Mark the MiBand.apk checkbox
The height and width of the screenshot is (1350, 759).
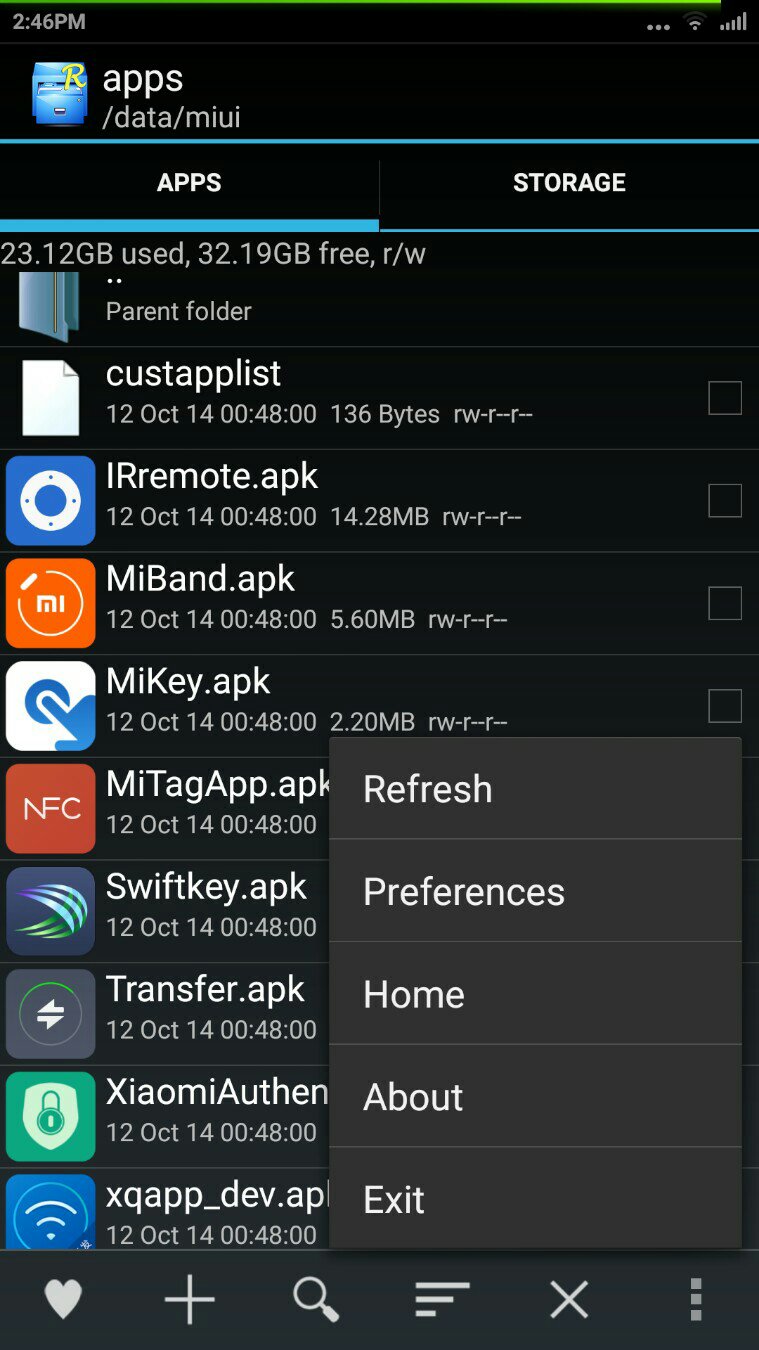pyautogui.click(x=724, y=603)
